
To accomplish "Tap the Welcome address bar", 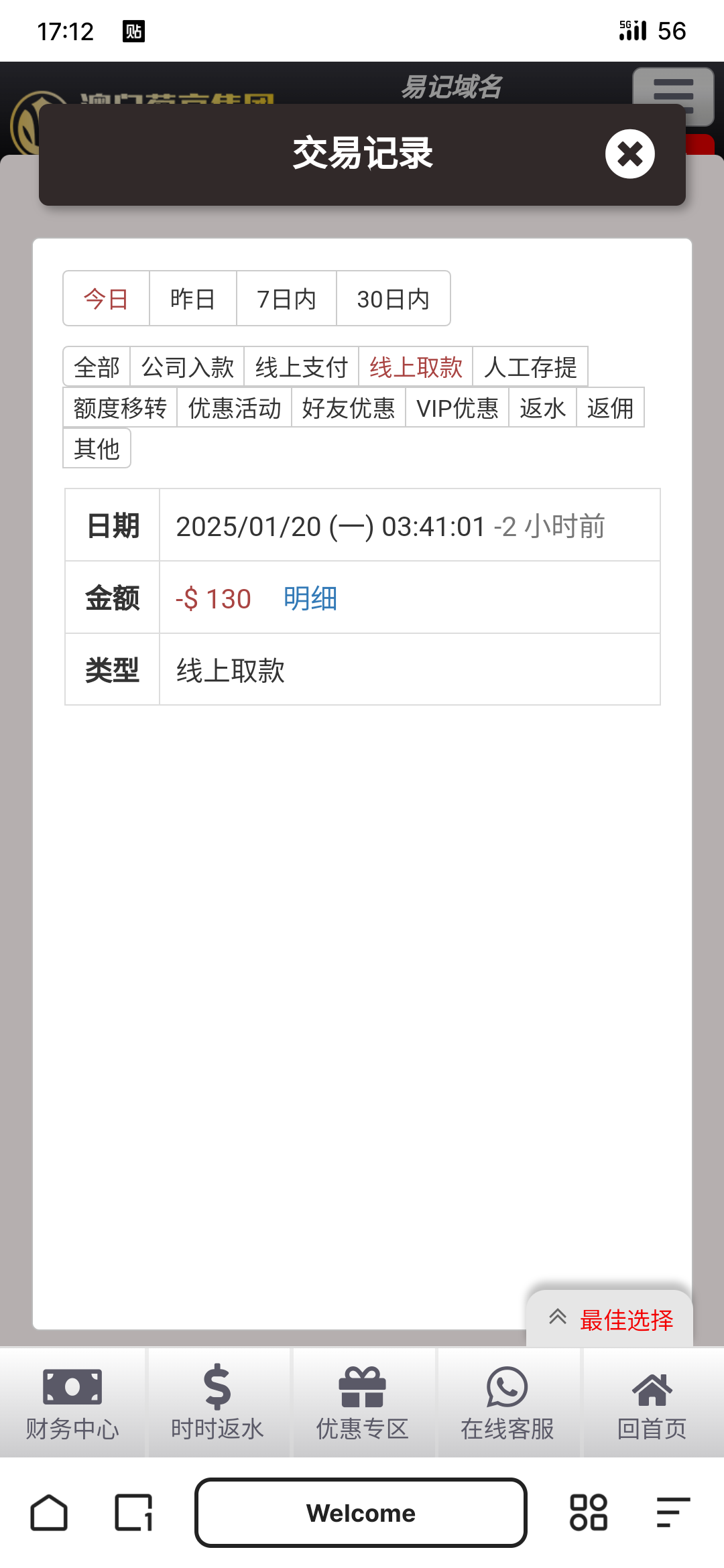I will point(361,1513).
